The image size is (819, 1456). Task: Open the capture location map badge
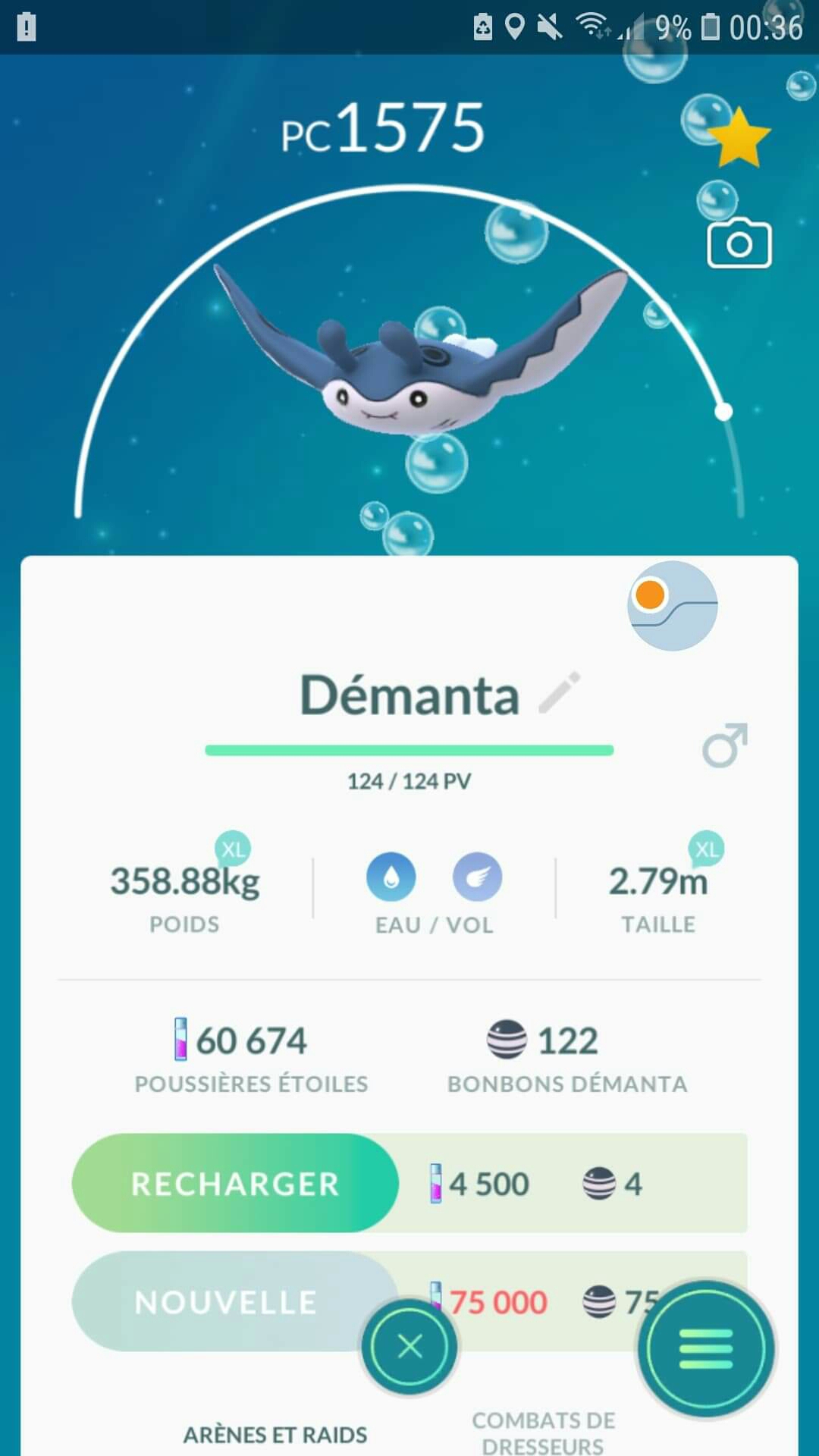click(x=672, y=606)
